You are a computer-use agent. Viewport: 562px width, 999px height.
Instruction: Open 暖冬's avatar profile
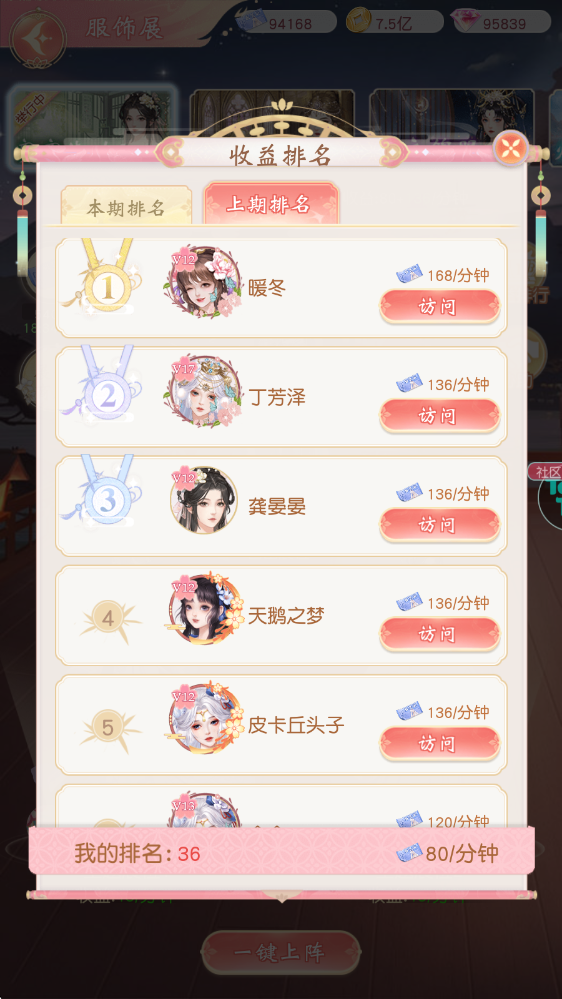(x=205, y=282)
